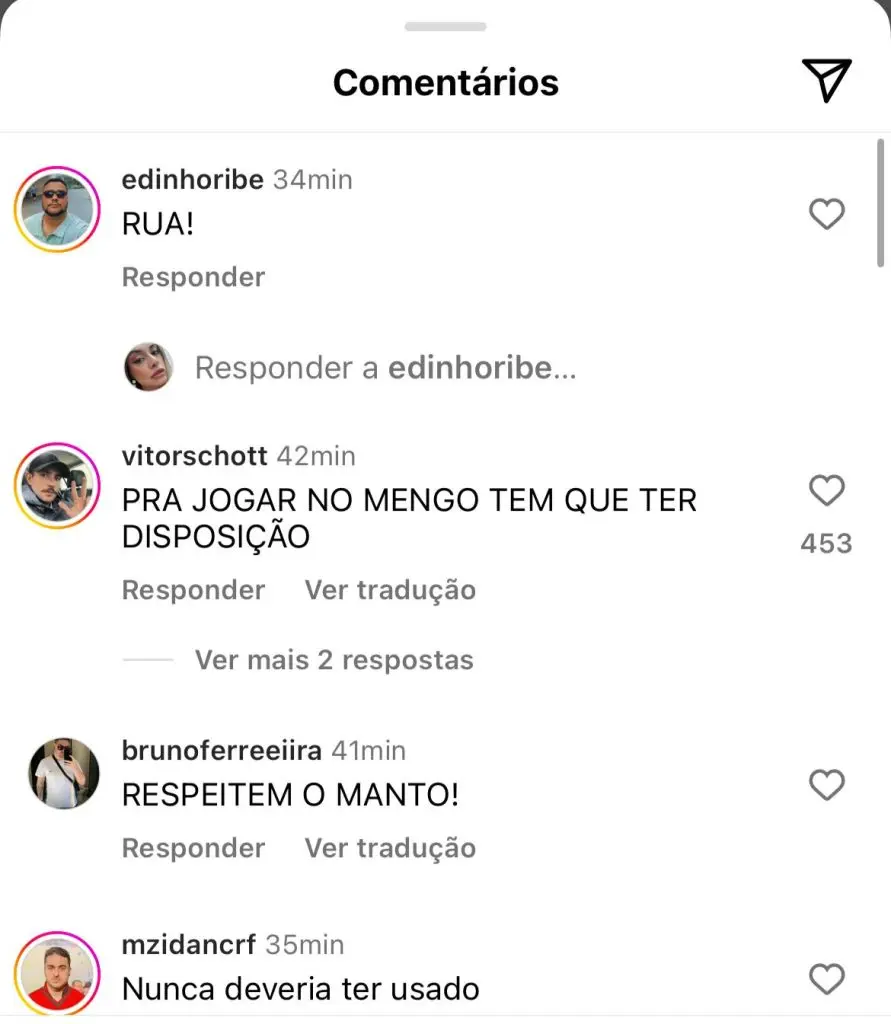Like vitorschott's comment about MENGO

coord(826,491)
